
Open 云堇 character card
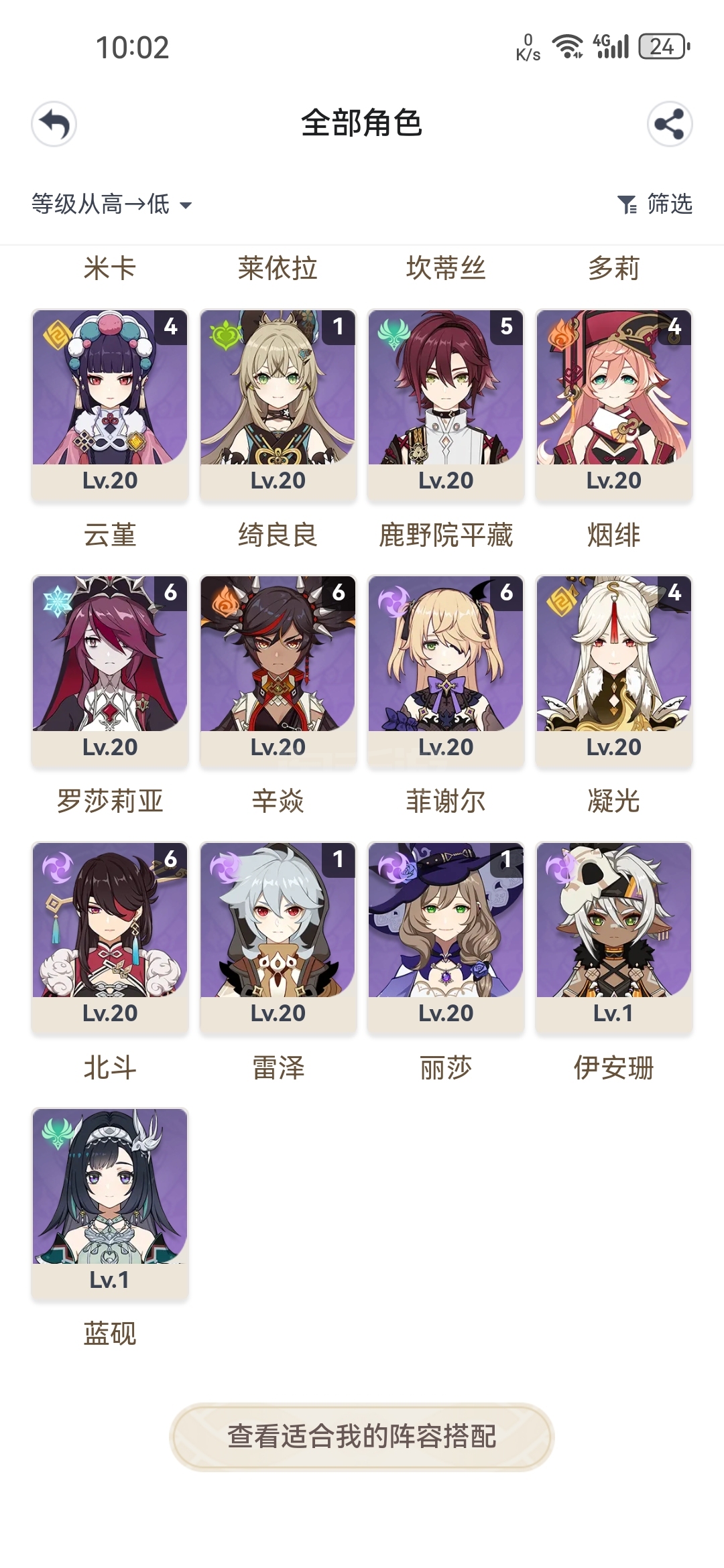coord(110,405)
